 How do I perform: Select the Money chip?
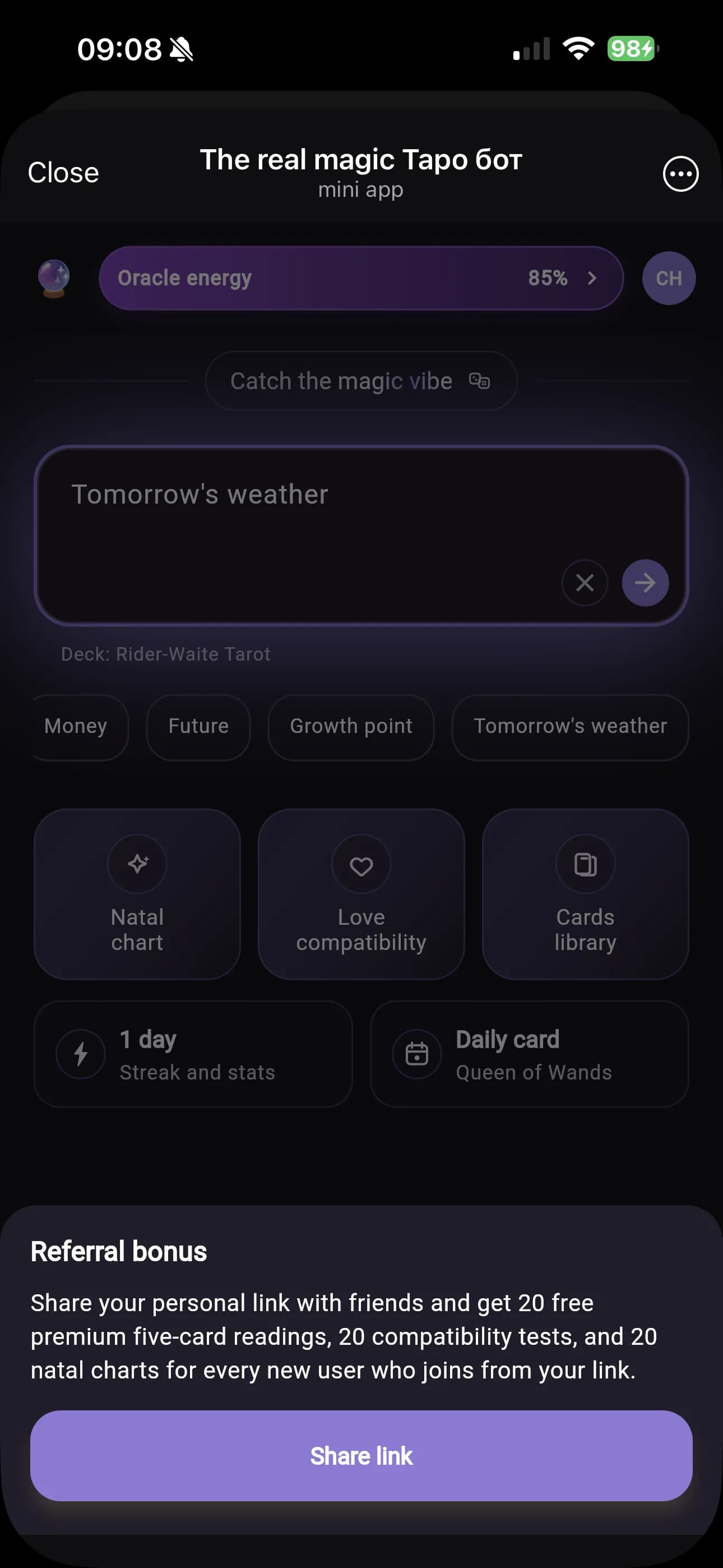click(77, 726)
